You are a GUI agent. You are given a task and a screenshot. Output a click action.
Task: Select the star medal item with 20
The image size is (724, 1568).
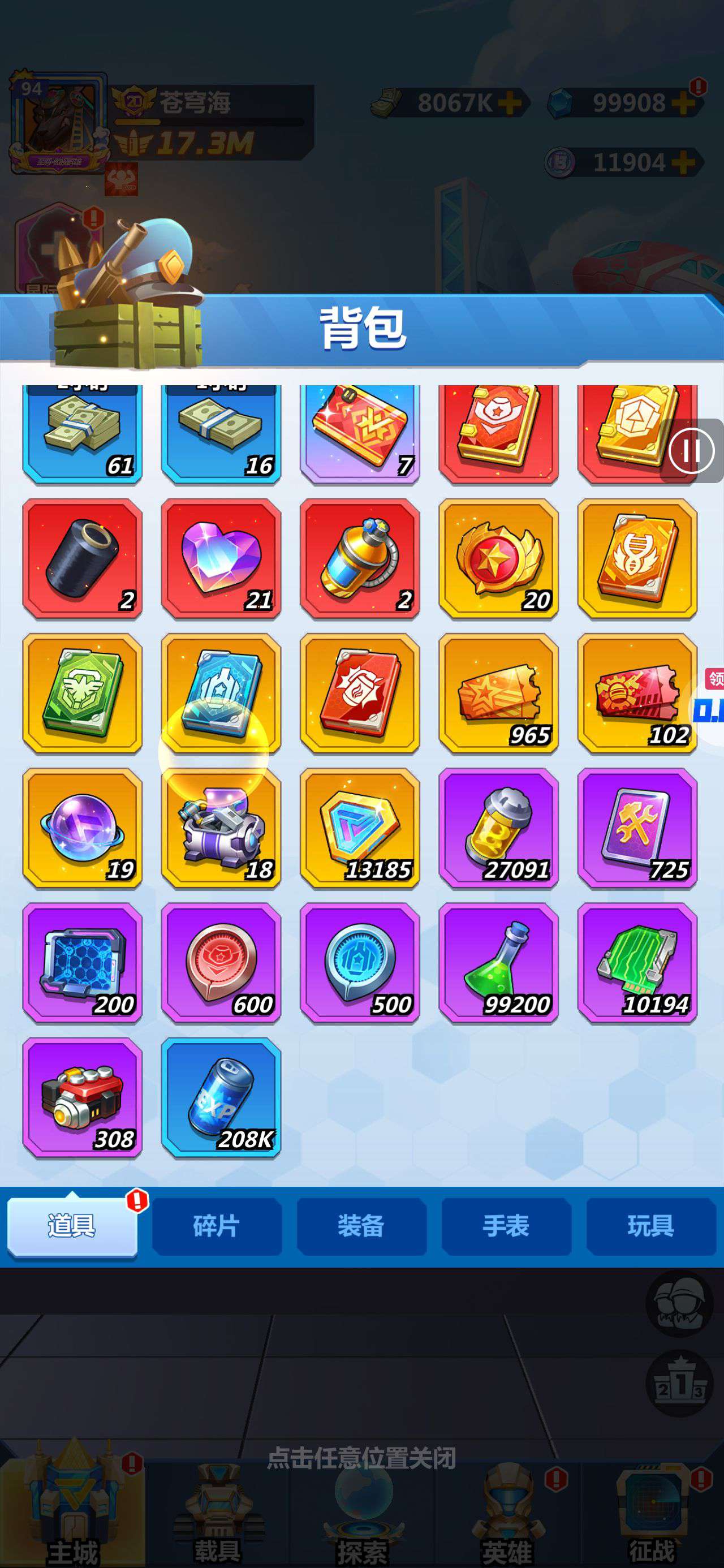click(x=499, y=558)
